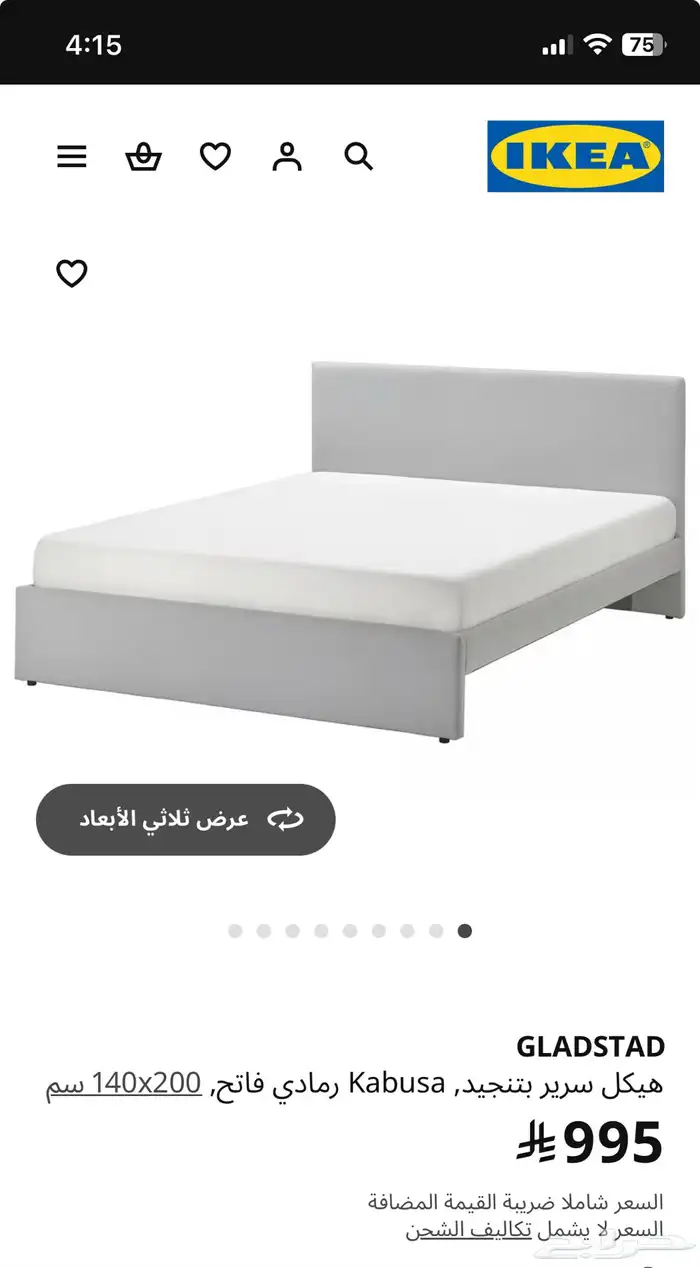The height and width of the screenshot is (1268, 700).
Task: Open the hamburger menu
Action: click(x=72, y=157)
